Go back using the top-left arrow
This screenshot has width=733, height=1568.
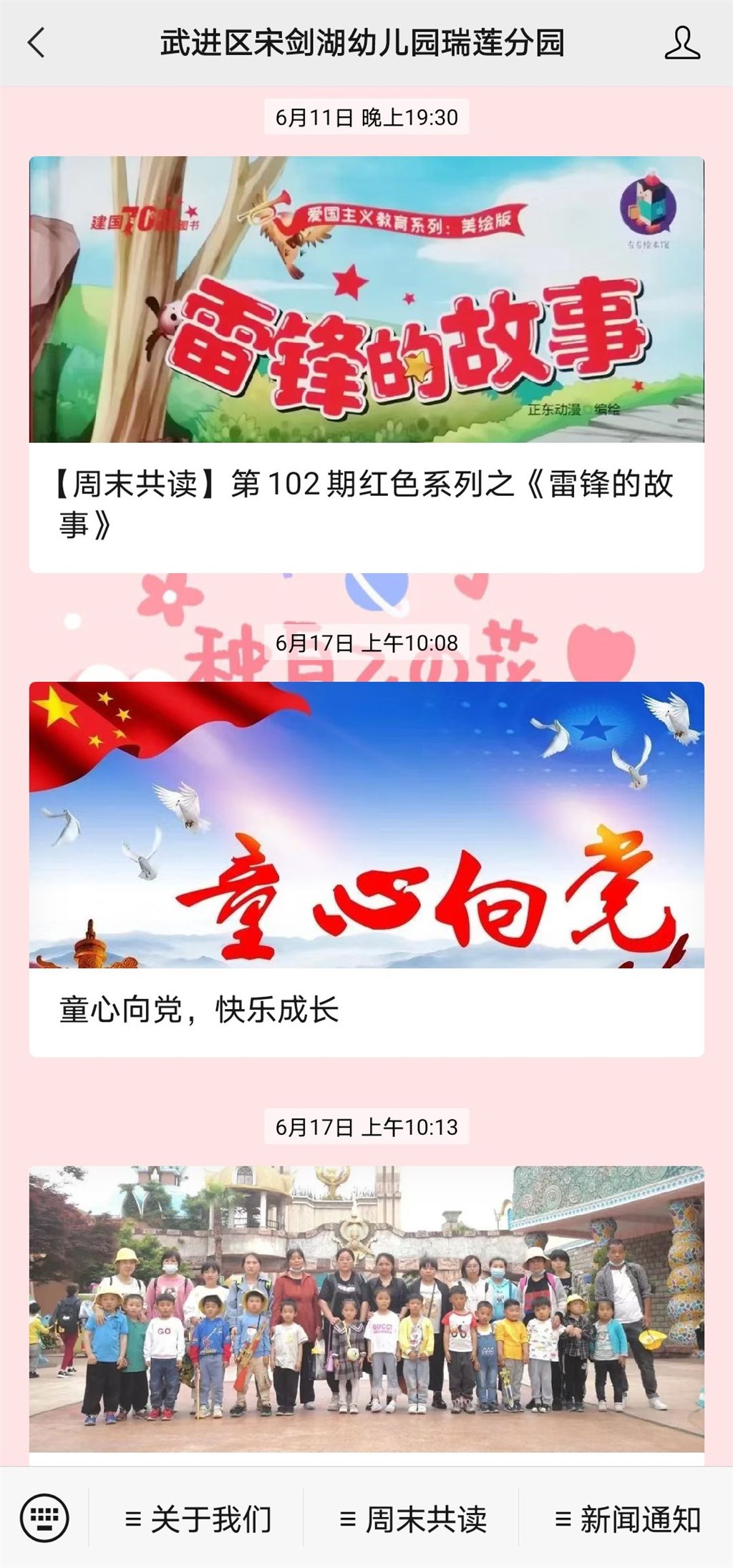coord(37,43)
